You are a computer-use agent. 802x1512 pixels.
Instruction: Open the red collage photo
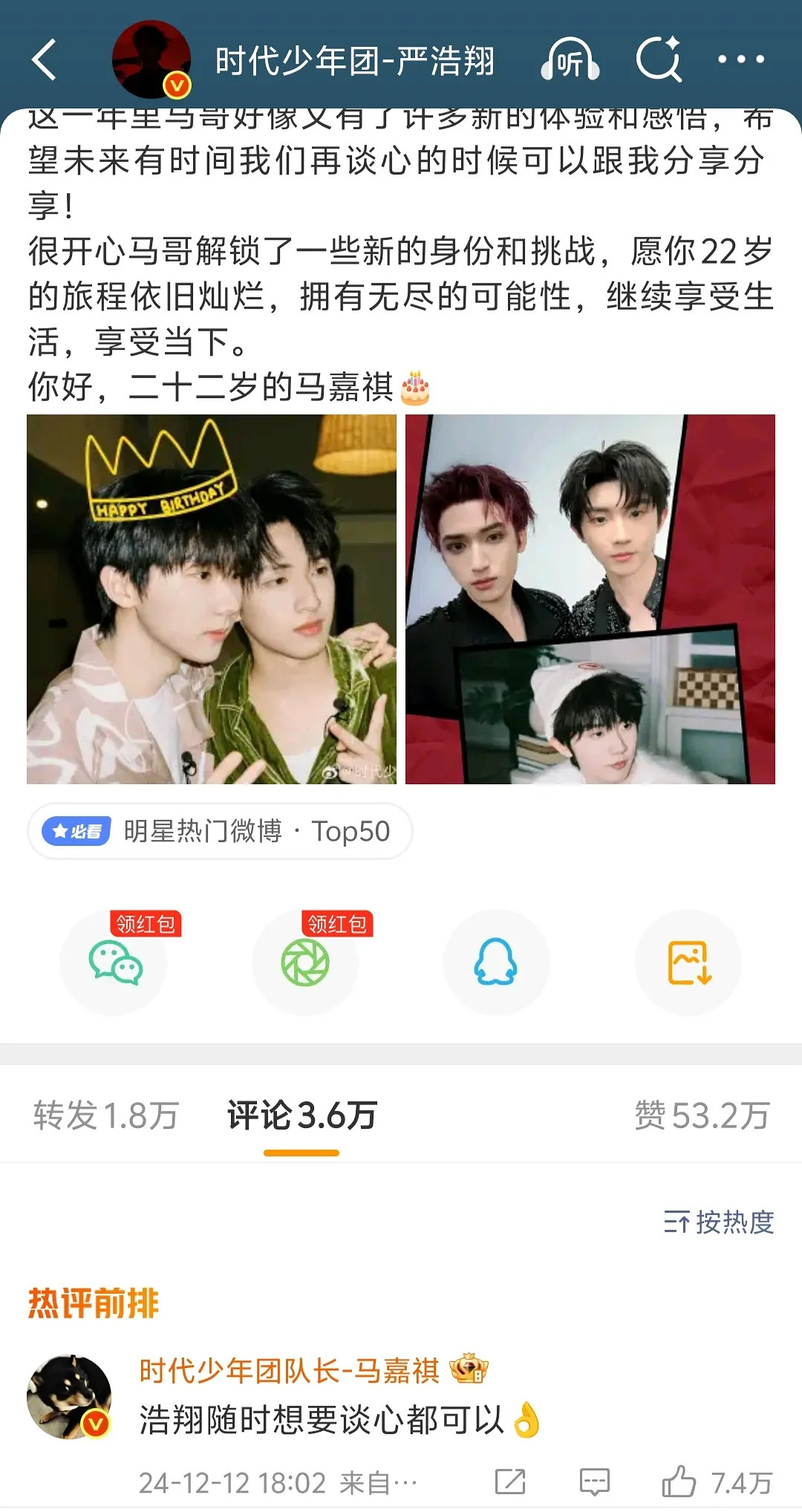[590, 599]
